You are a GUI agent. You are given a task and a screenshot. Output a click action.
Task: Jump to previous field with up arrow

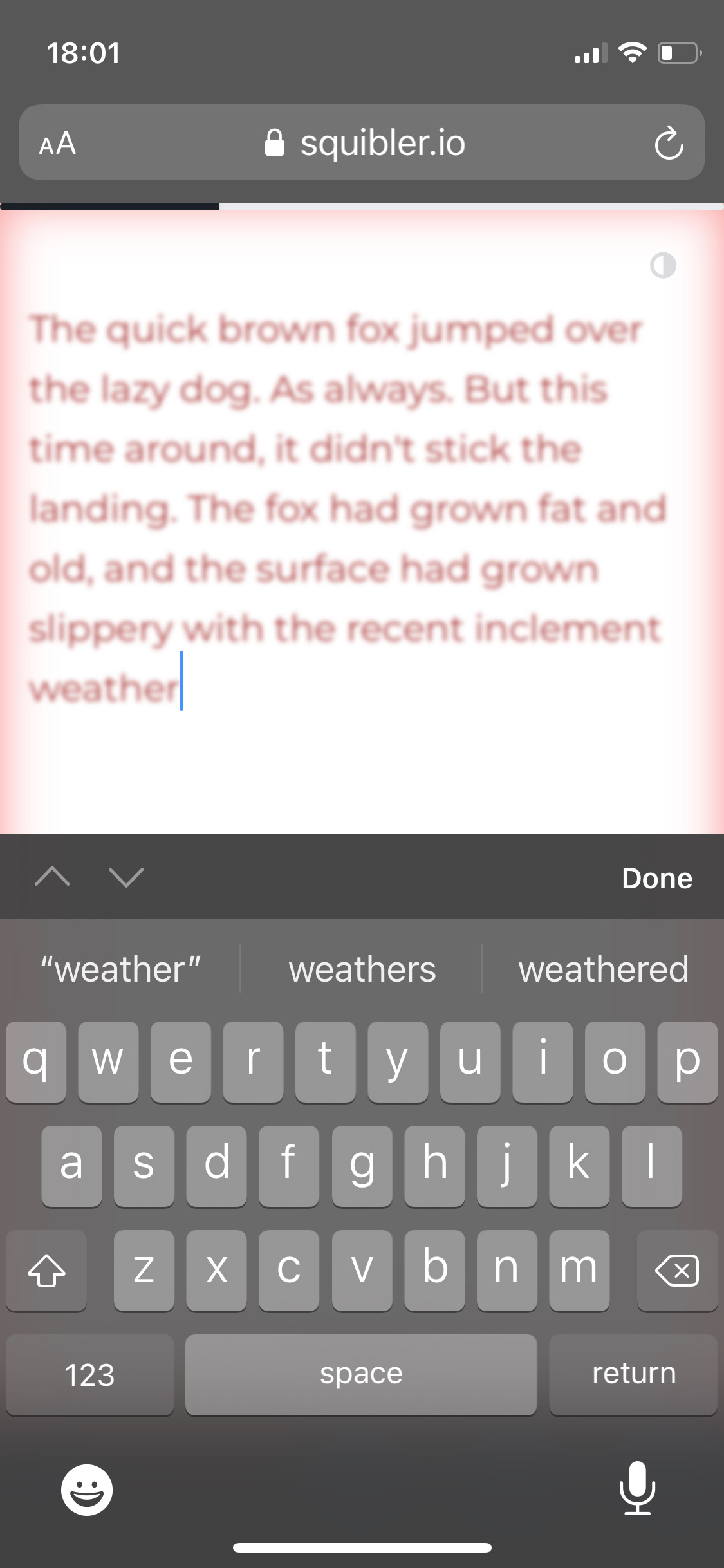[x=52, y=877]
